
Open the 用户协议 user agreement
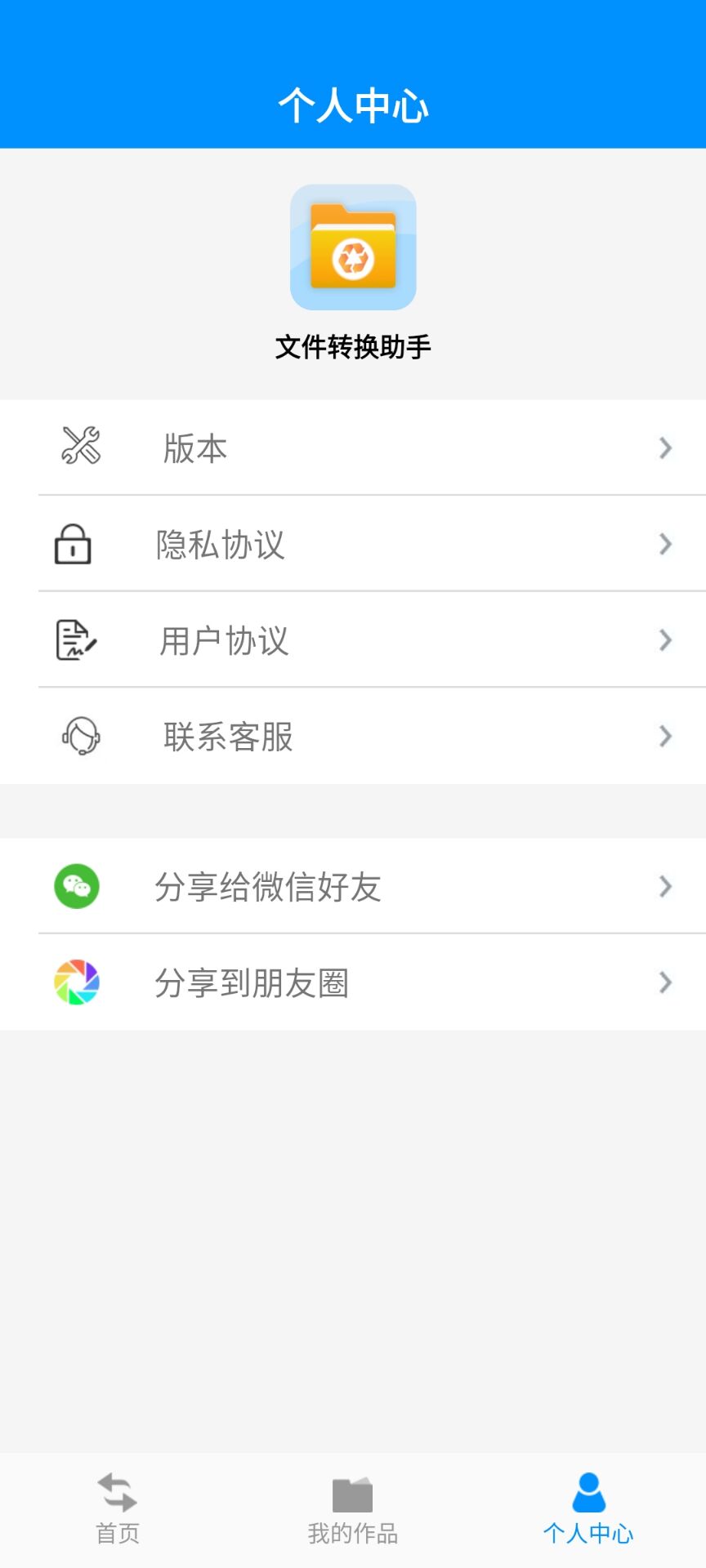353,640
